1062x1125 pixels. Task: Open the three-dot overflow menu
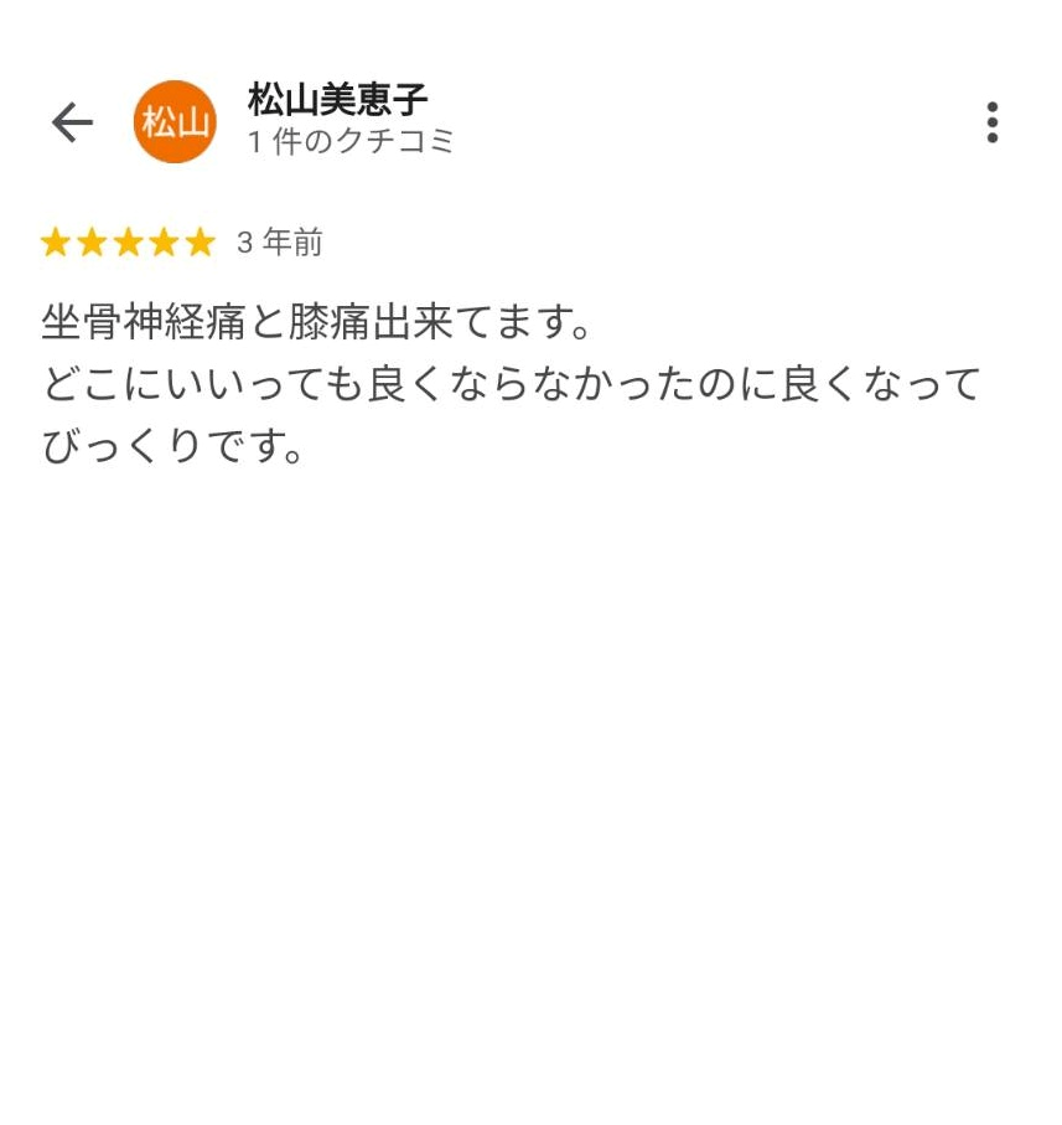tap(991, 122)
